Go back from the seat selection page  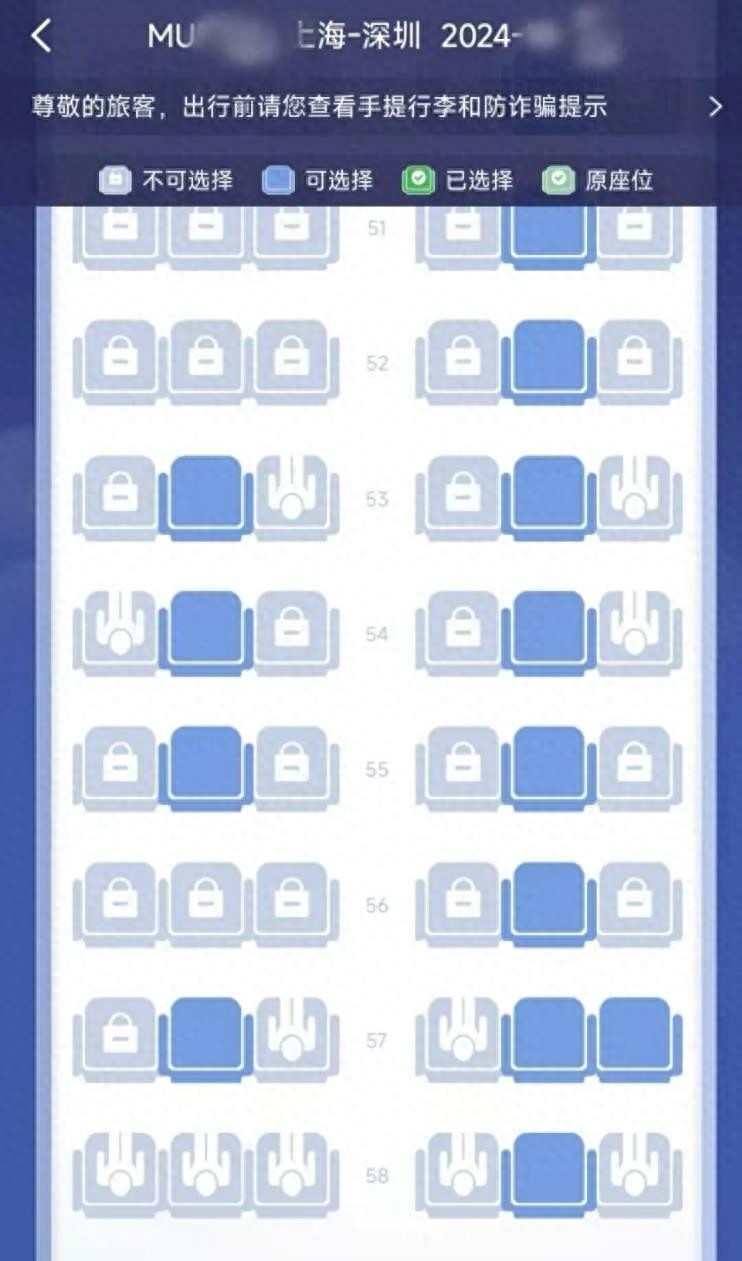point(41,36)
